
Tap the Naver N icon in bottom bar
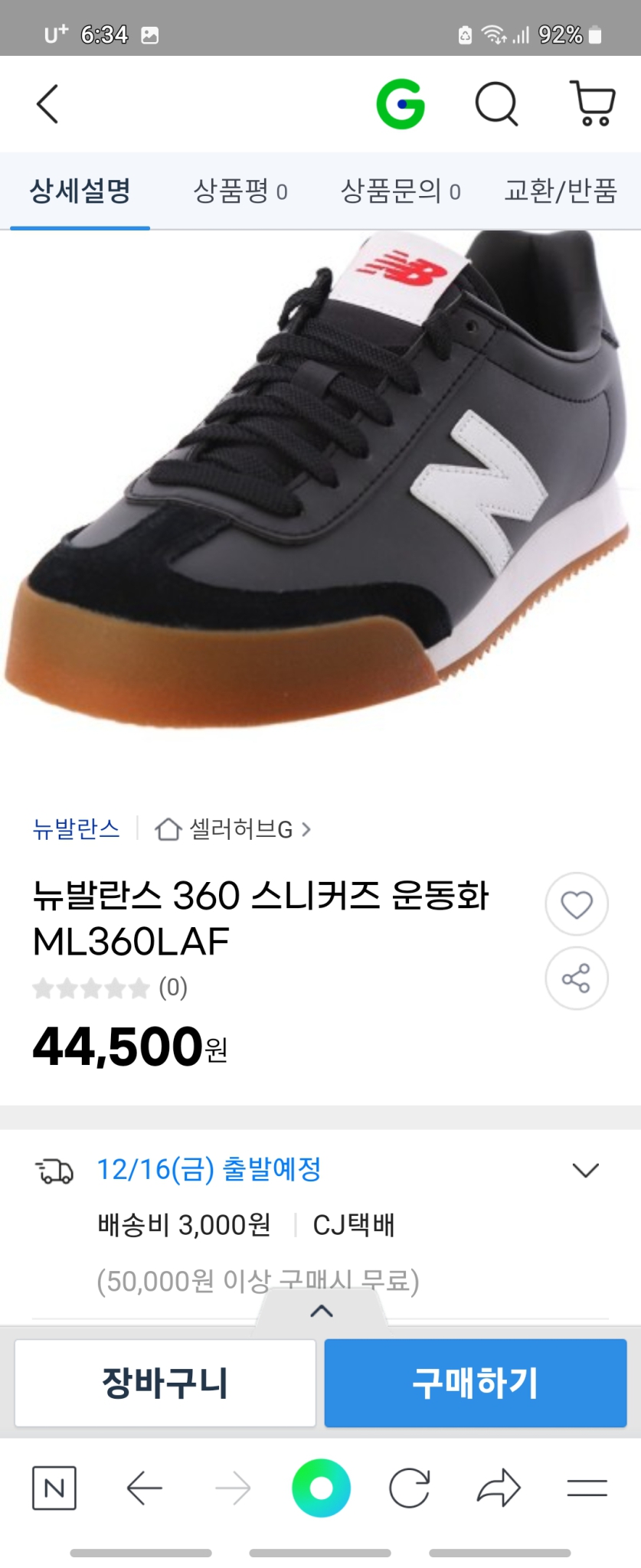(x=53, y=1487)
